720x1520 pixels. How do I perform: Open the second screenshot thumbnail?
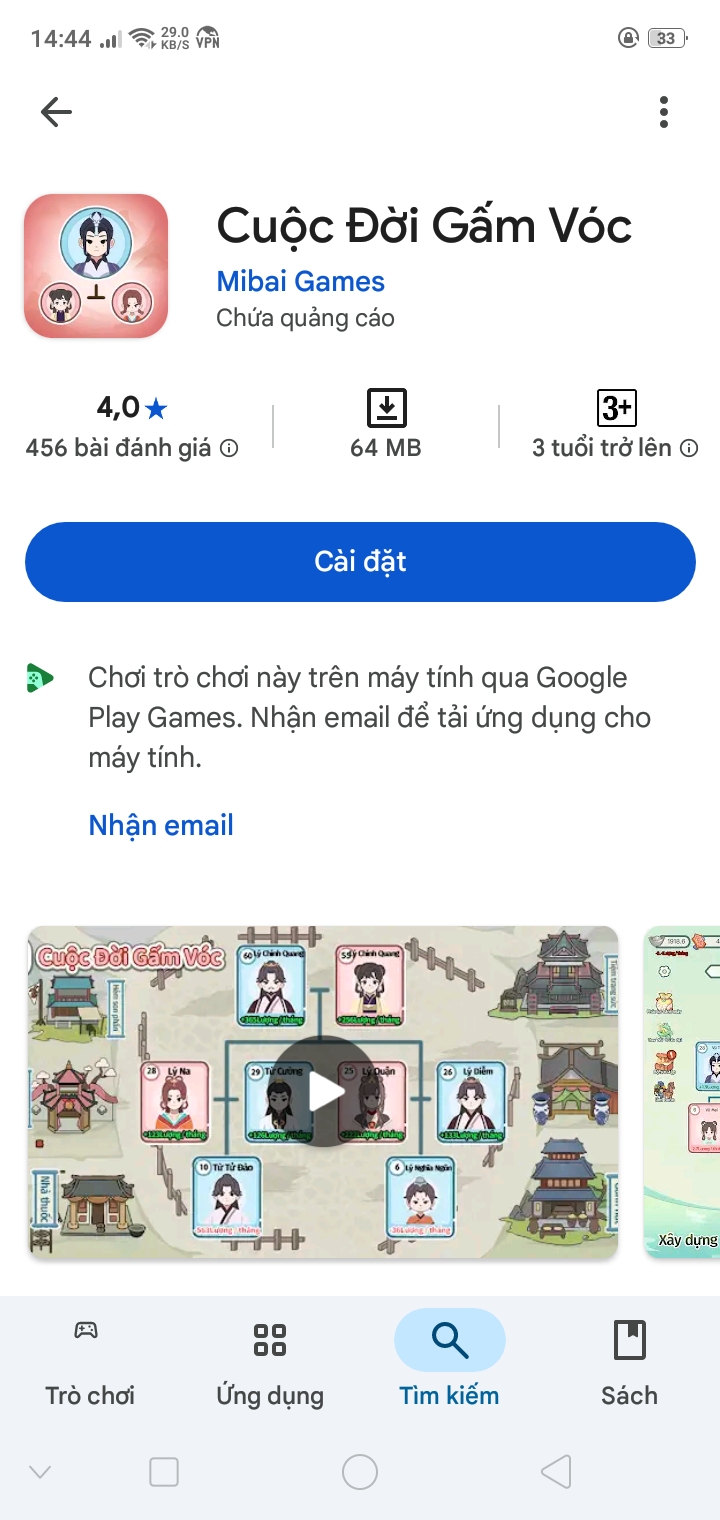pos(684,1091)
